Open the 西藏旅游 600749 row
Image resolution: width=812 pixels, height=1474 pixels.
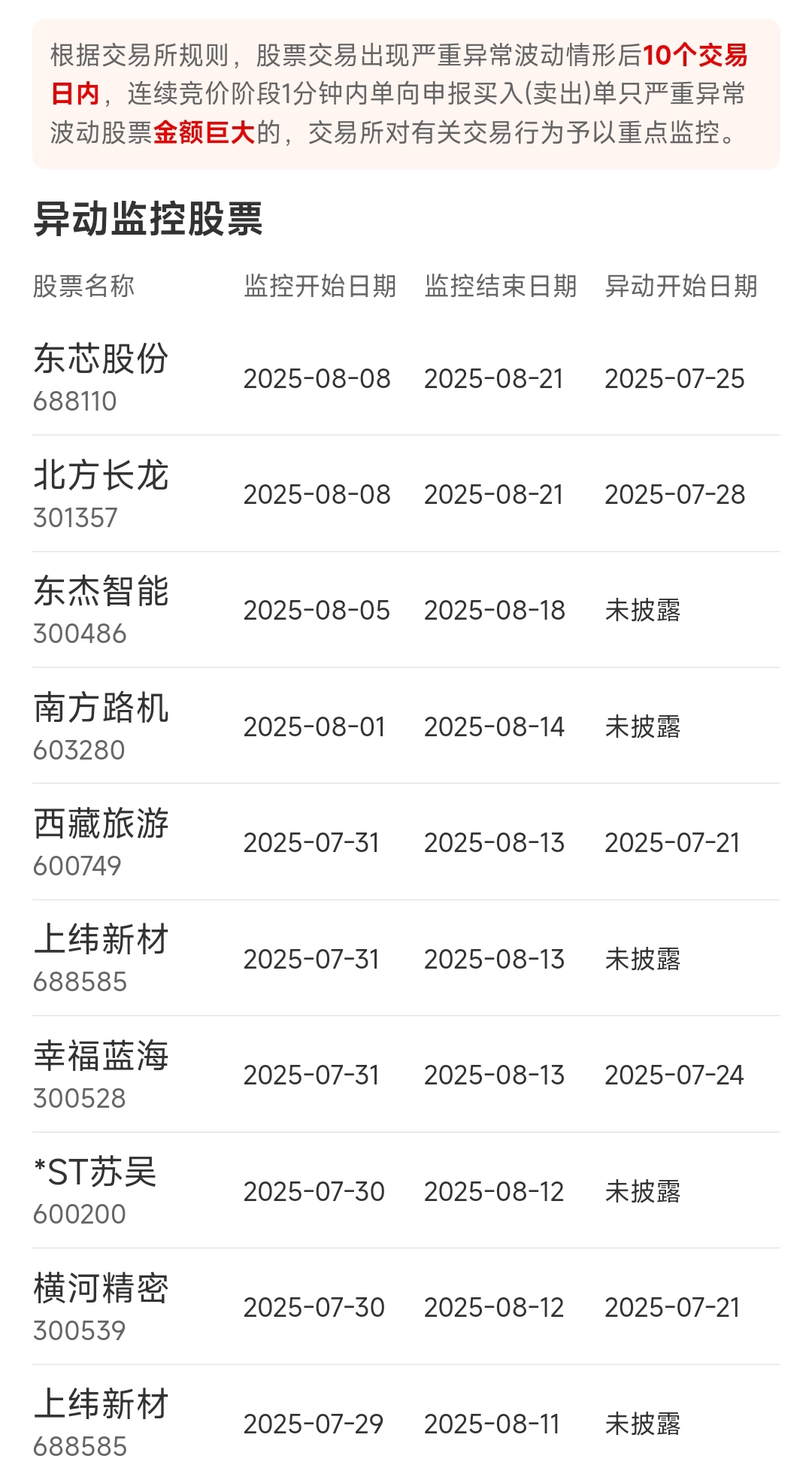pyautogui.click(x=406, y=842)
